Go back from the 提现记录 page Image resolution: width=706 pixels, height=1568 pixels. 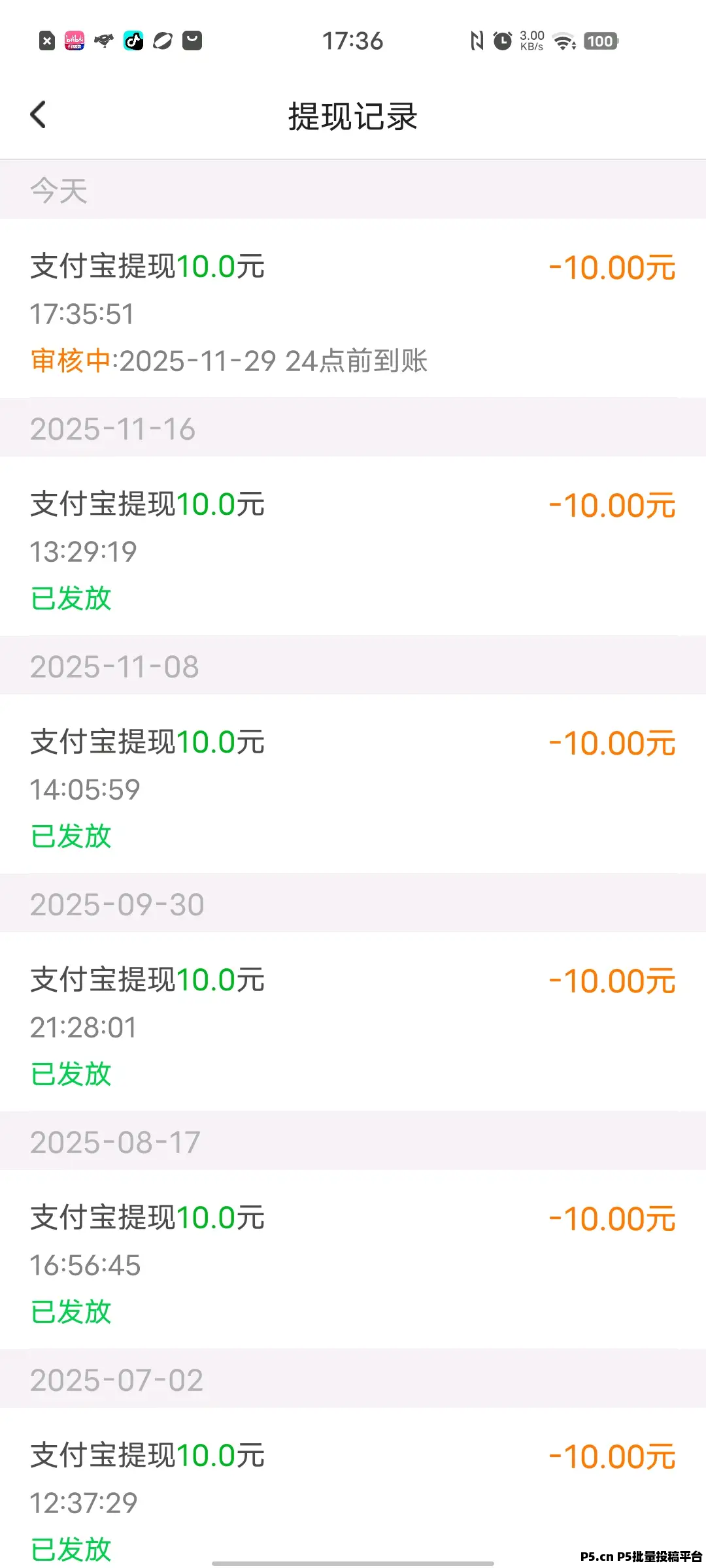point(39,115)
